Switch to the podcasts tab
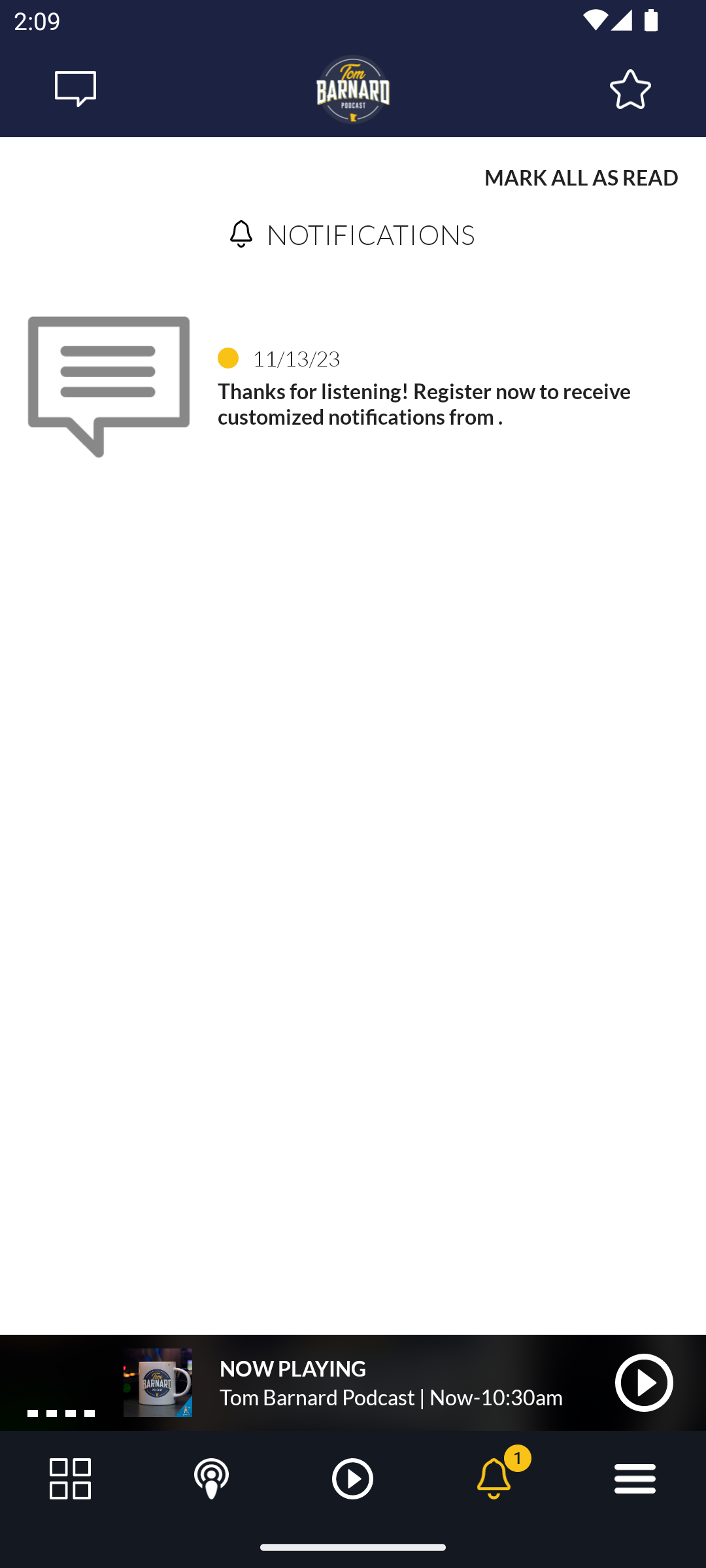Image resolution: width=706 pixels, height=1568 pixels. pos(212,1478)
